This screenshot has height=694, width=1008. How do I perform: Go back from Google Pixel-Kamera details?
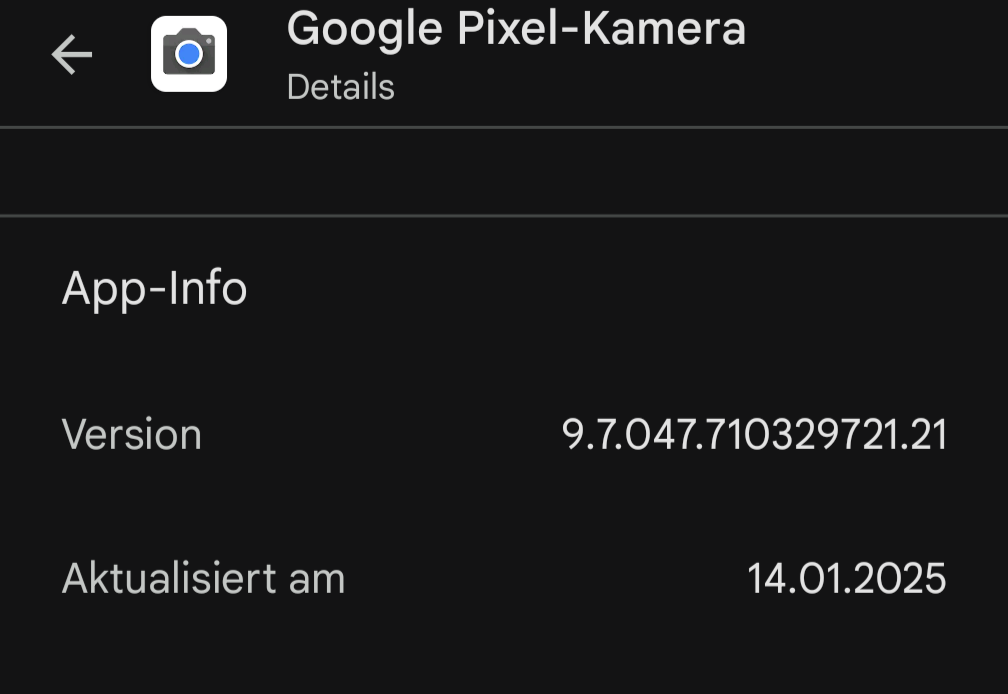tap(72, 55)
